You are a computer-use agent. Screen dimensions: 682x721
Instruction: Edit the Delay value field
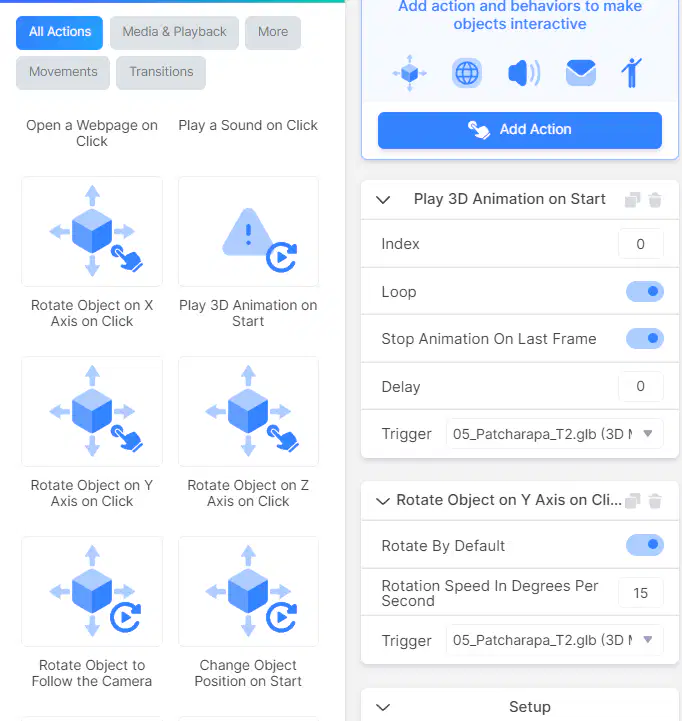[x=641, y=386]
